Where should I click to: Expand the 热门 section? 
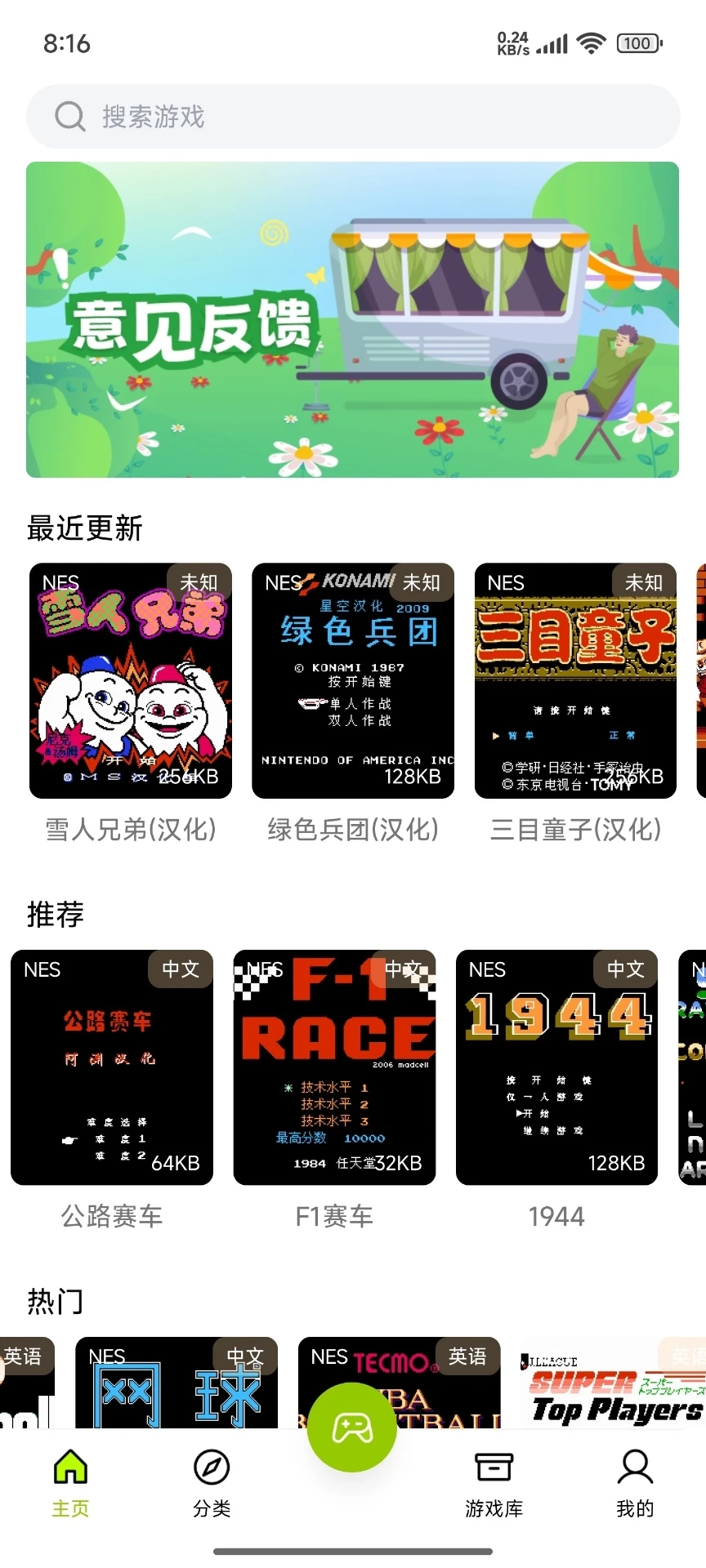[55, 1302]
